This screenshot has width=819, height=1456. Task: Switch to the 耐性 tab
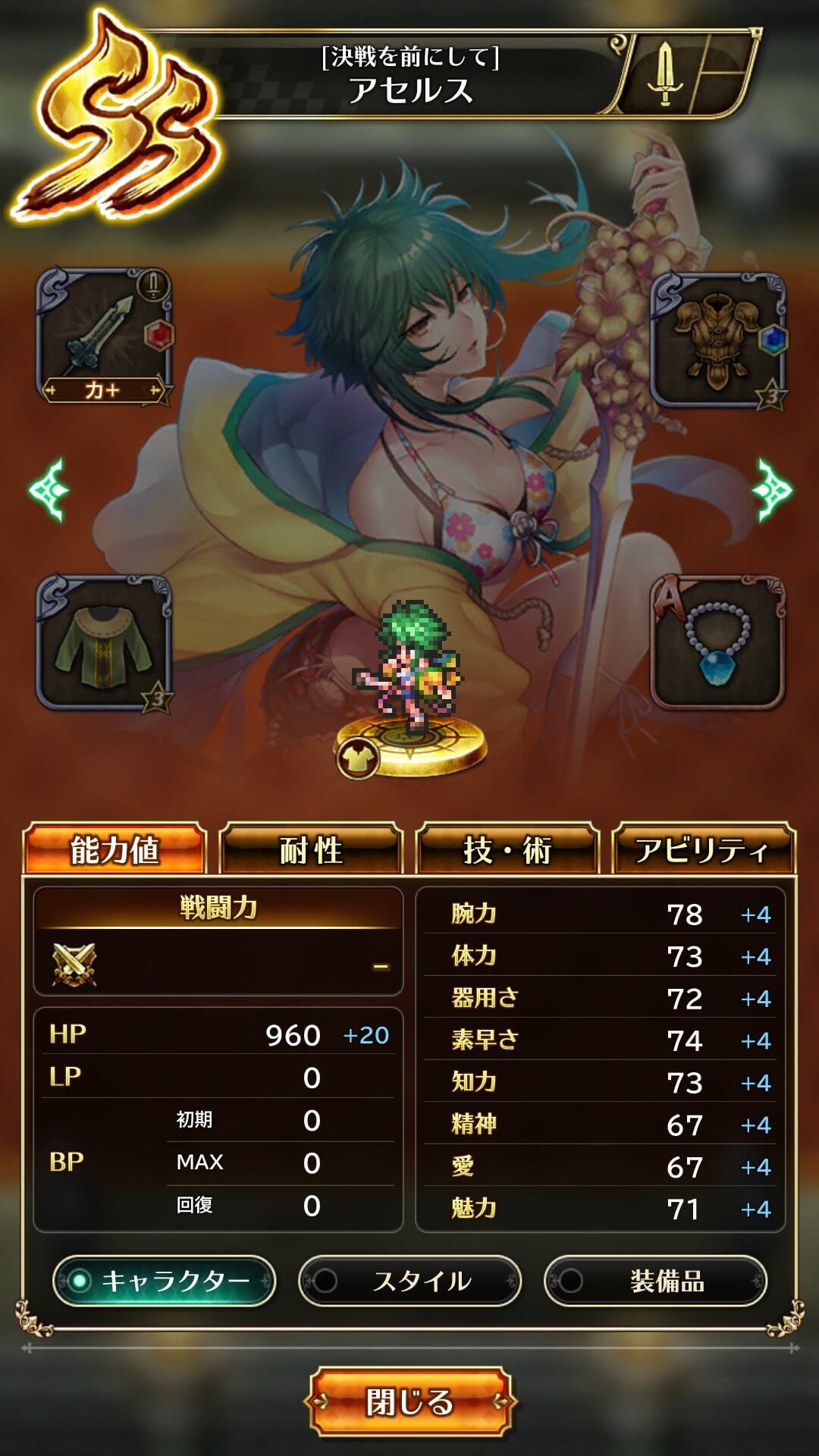tap(311, 849)
